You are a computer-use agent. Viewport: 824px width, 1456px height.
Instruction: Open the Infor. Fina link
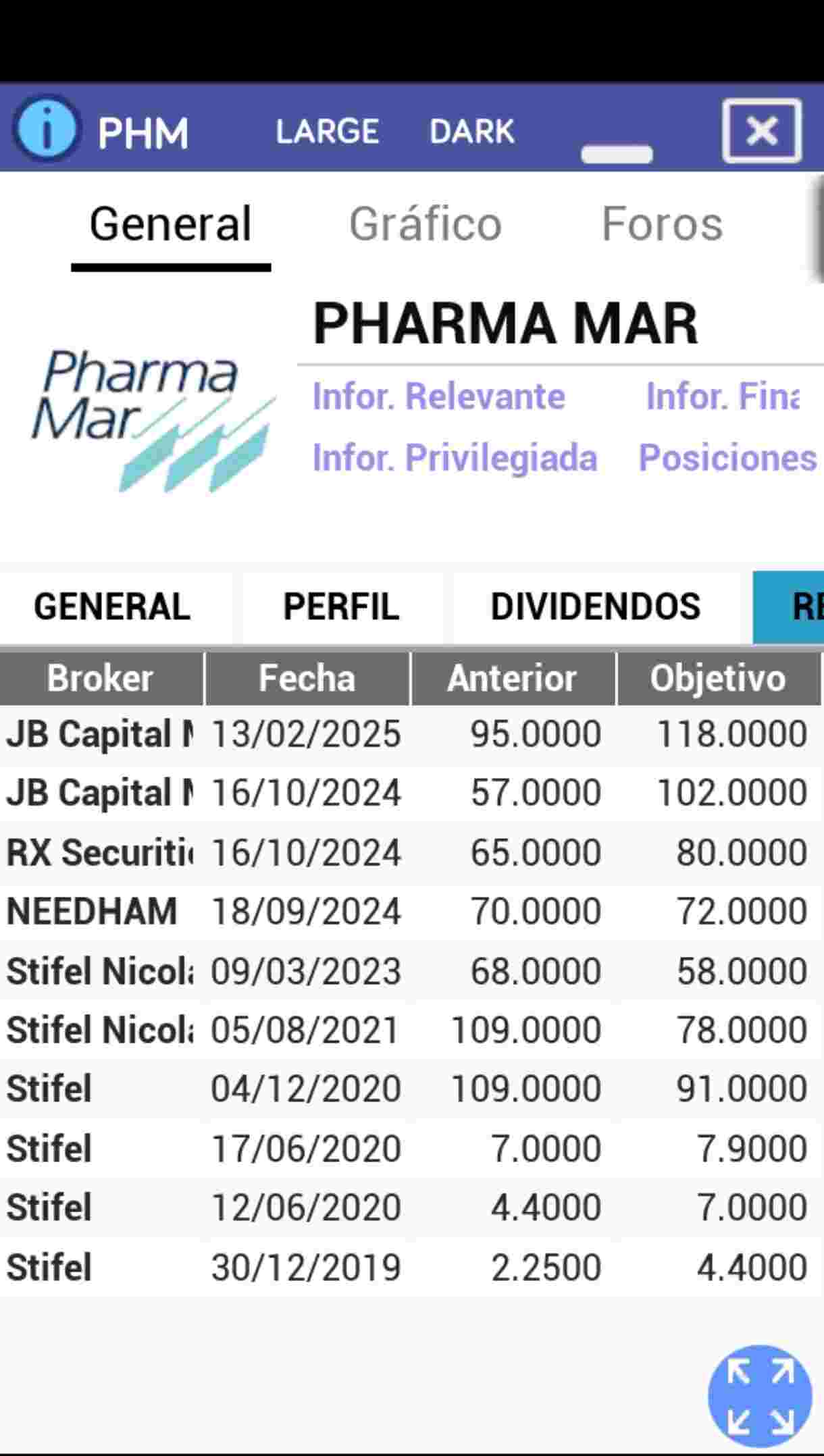tap(723, 396)
